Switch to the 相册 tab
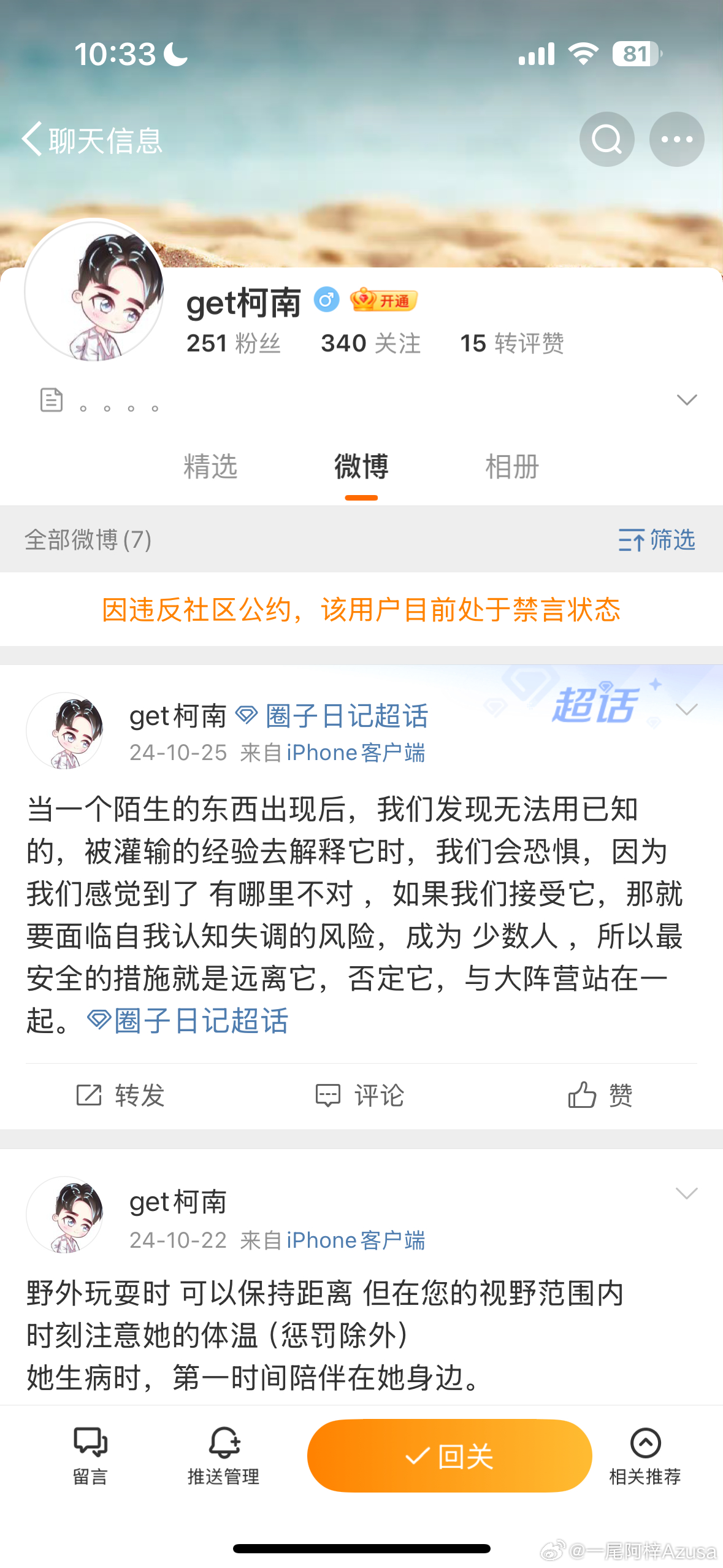The height and width of the screenshot is (1568, 723). click(x=512, y=467)
